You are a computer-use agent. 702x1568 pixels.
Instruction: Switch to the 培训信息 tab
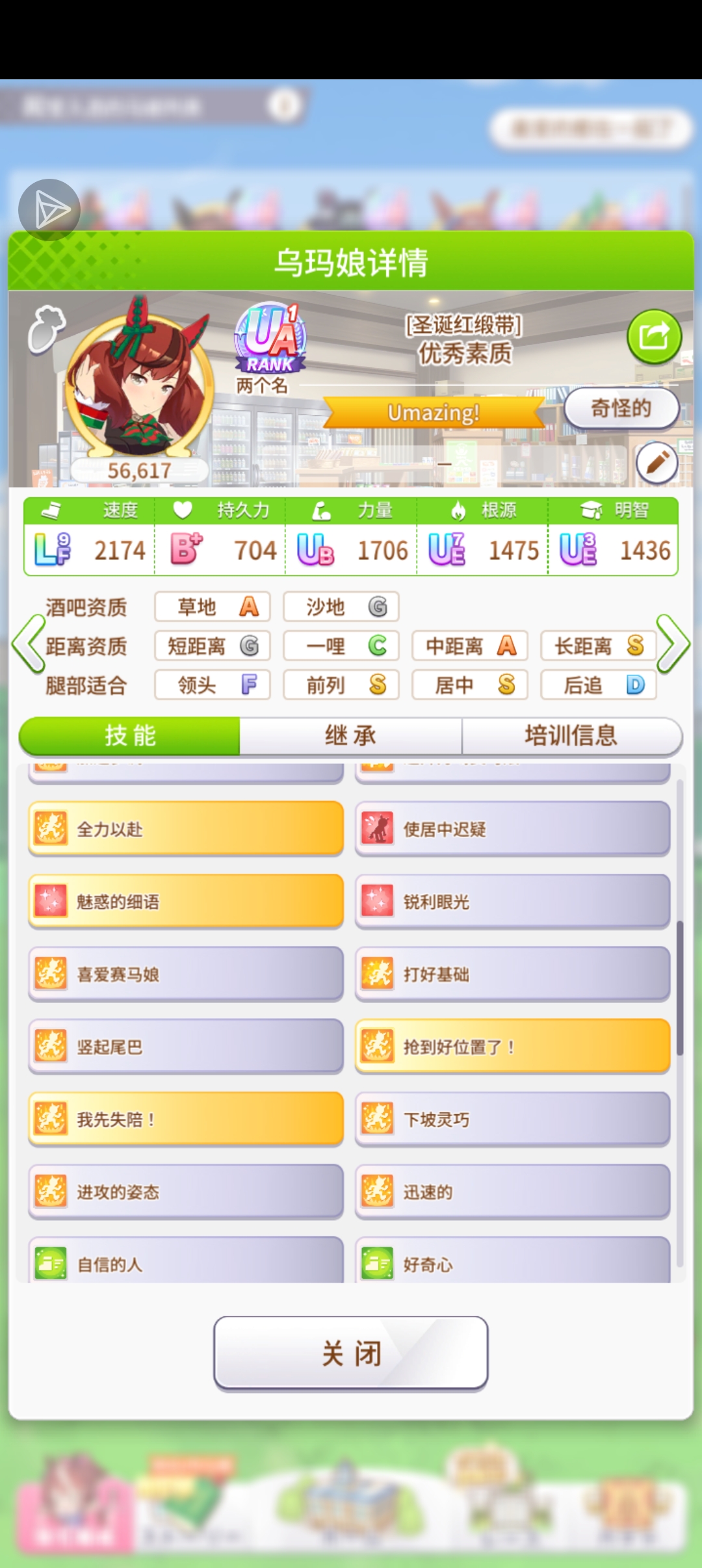pyautogui.click(x=571, y=736)
